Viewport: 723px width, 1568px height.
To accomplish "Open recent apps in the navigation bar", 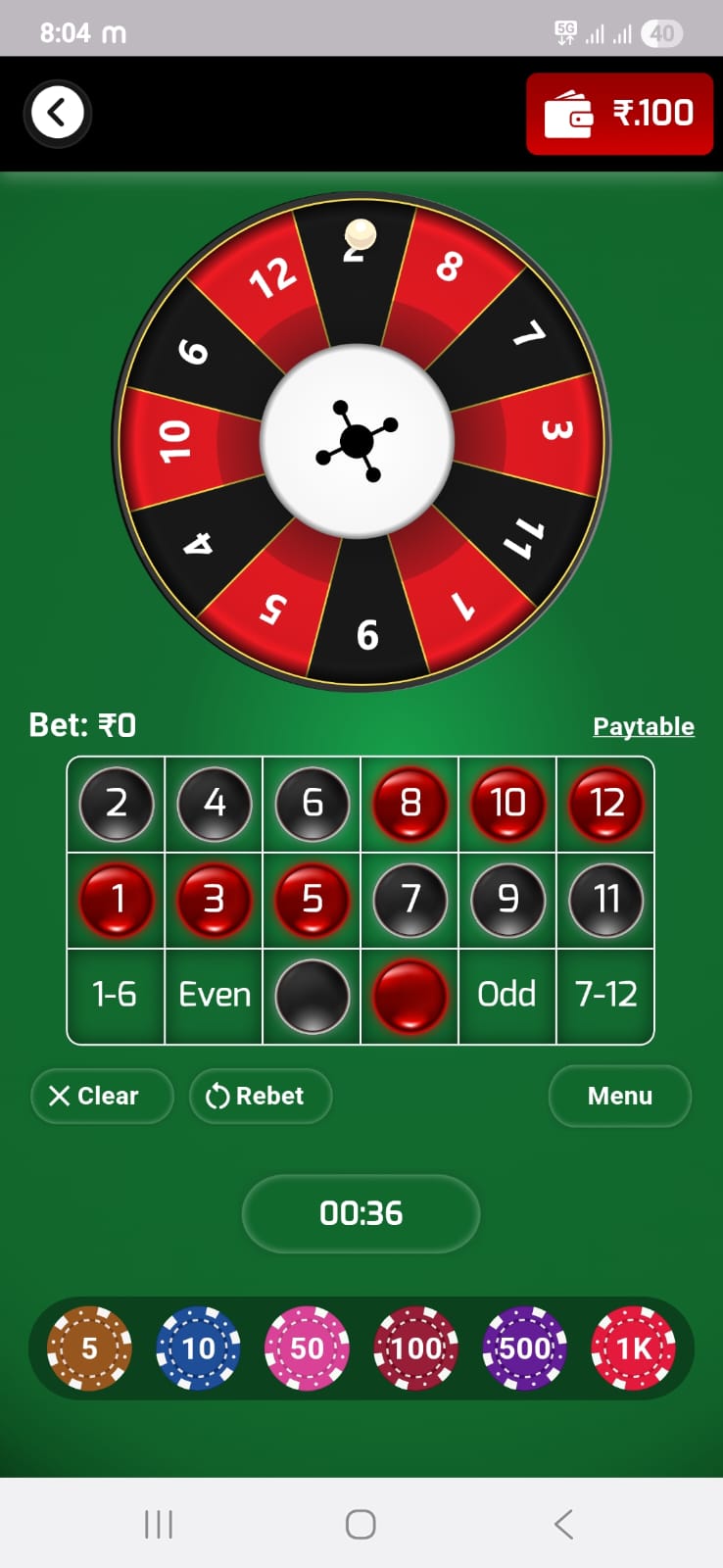I will click(158, 1524).
